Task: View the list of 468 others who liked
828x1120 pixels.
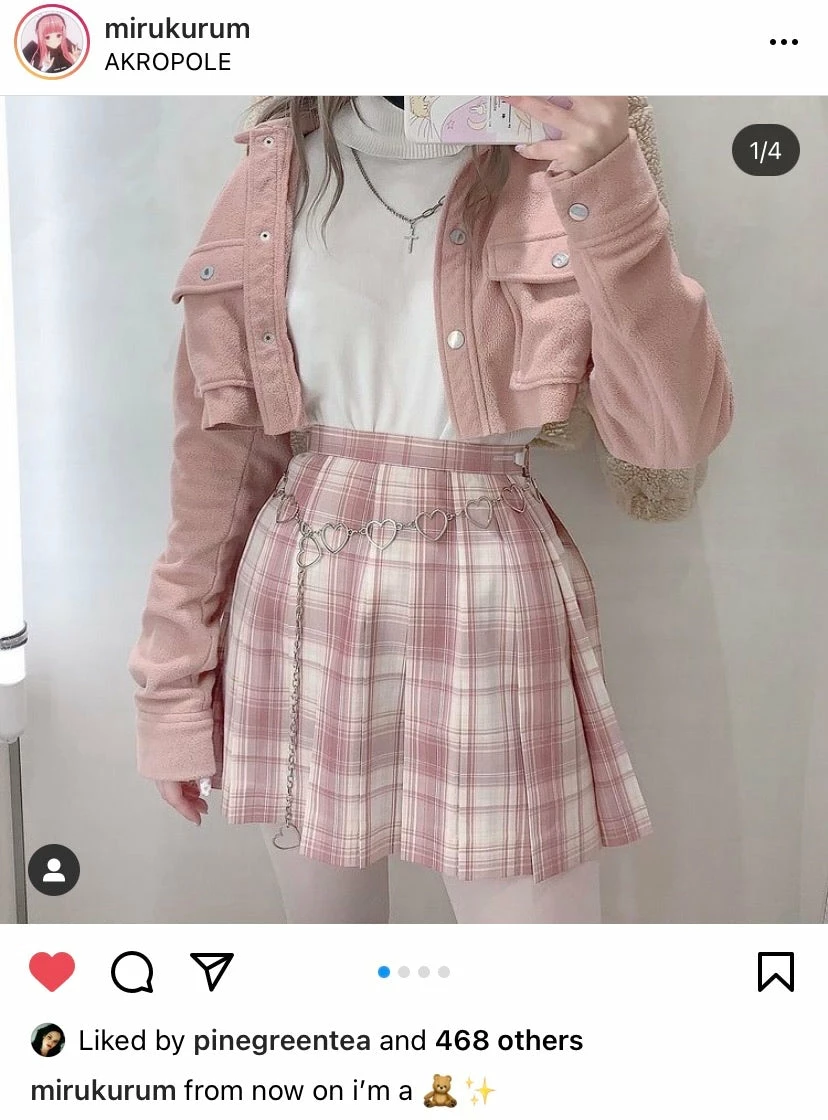Action: [509, 1041]
